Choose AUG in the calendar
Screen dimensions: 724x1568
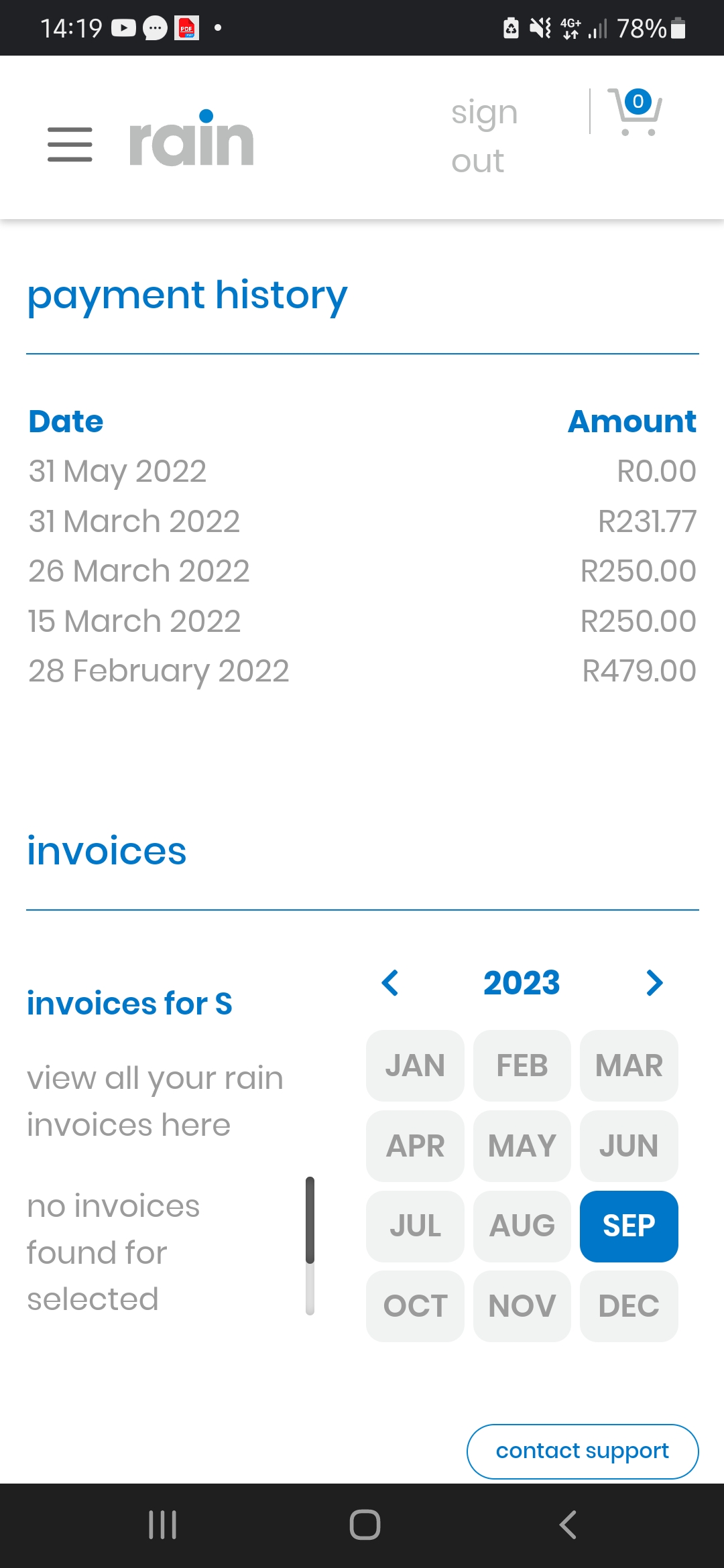(522, 1226)
